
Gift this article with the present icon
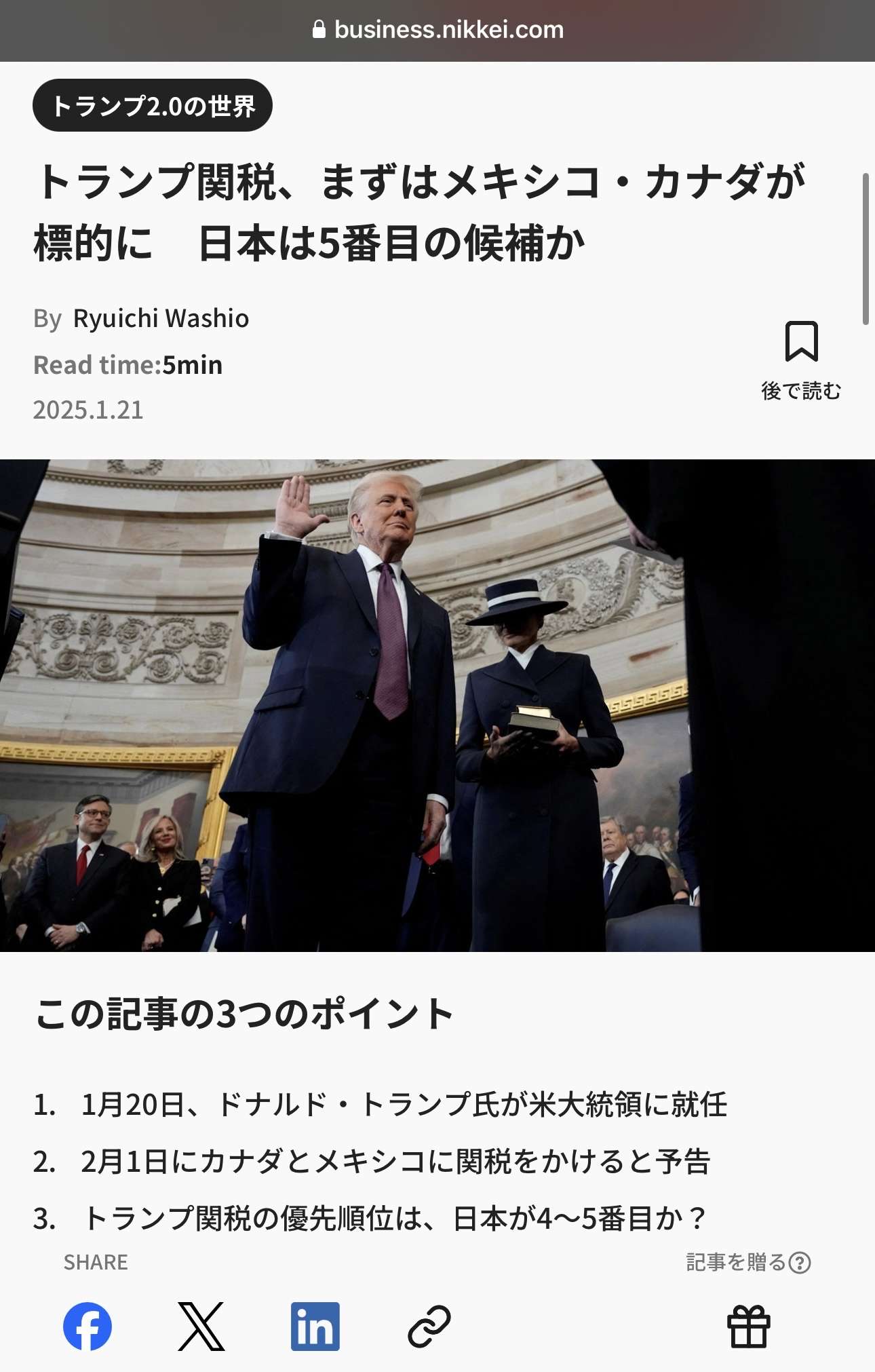tap(748, 1327)
